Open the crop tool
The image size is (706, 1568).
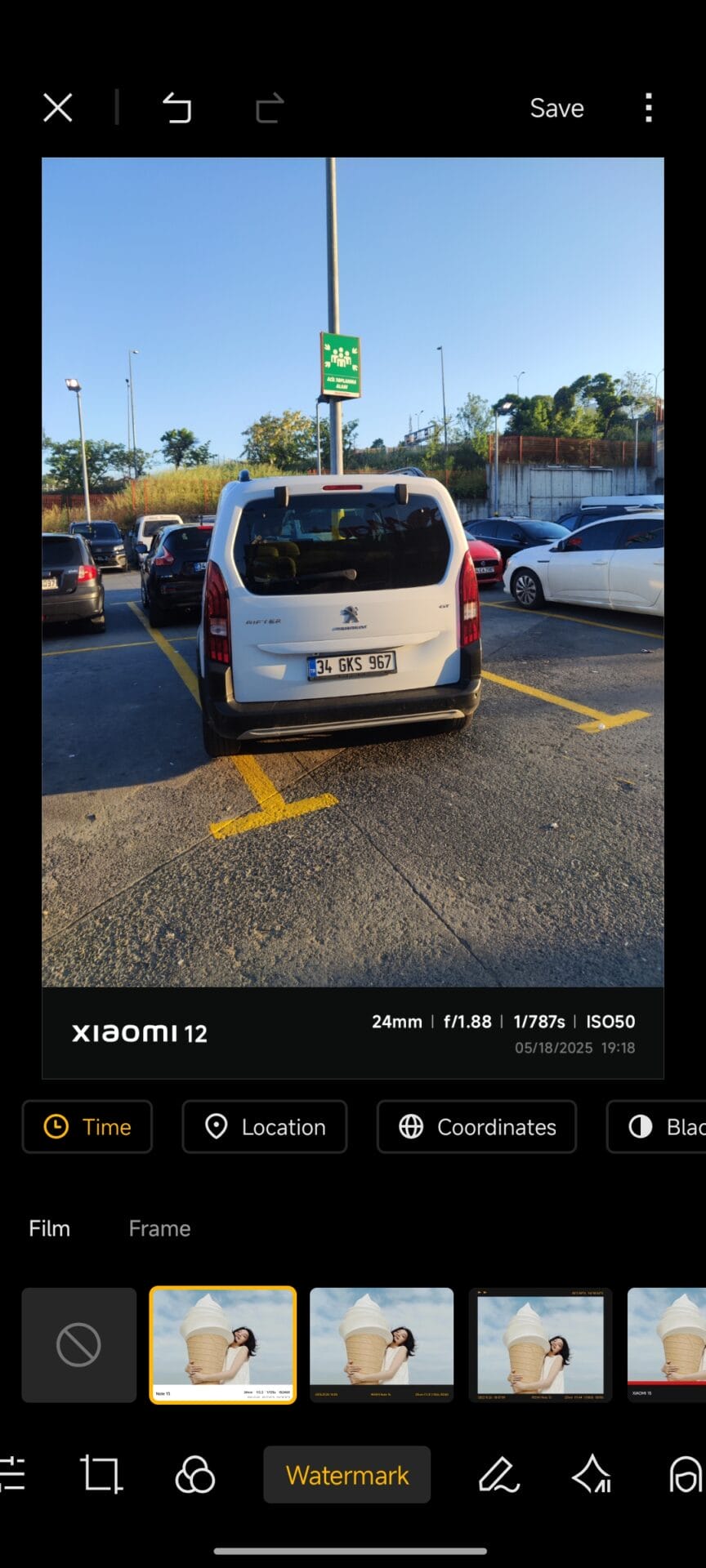101,1475
